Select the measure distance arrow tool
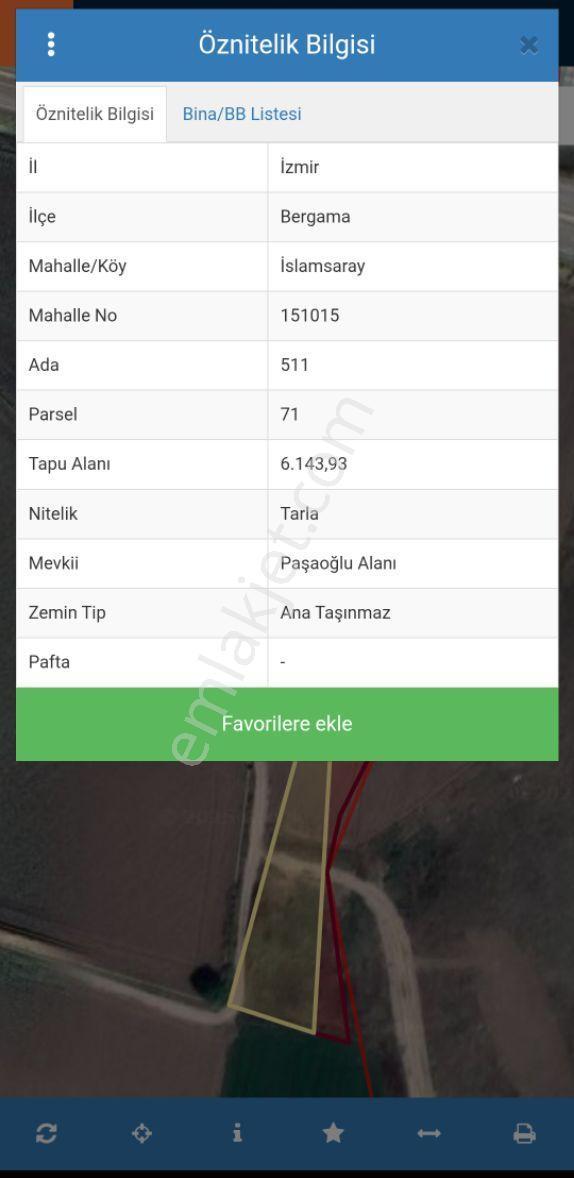Image resolution: width=574 pixels, height=1178 pixels. (x=429, y=1133)
